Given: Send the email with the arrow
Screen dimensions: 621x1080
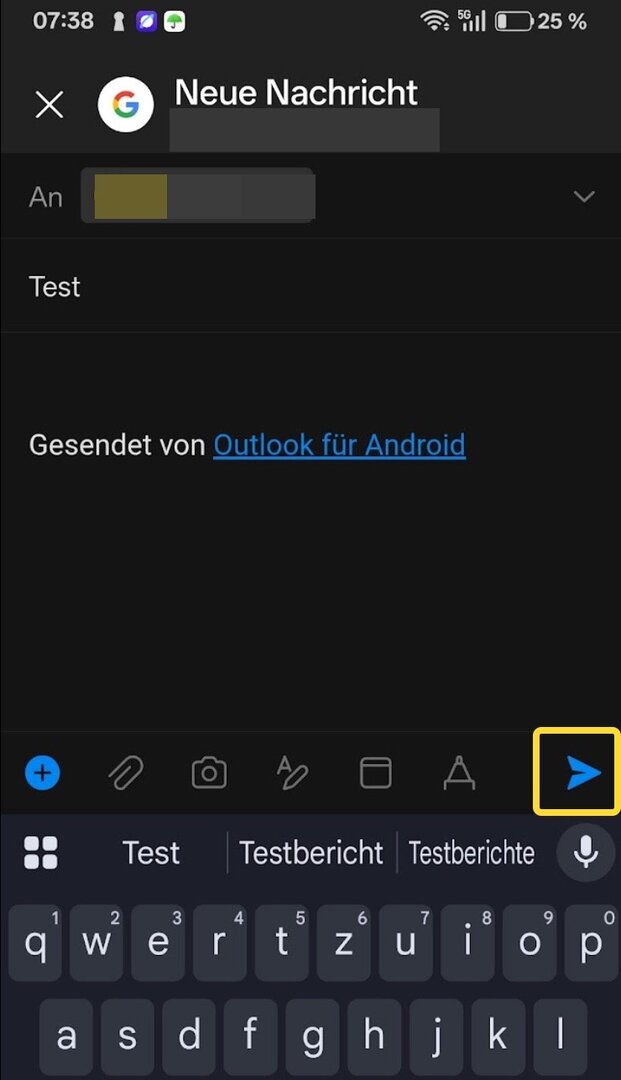Looking at the screenshot, I should click(x=583, y=772).
